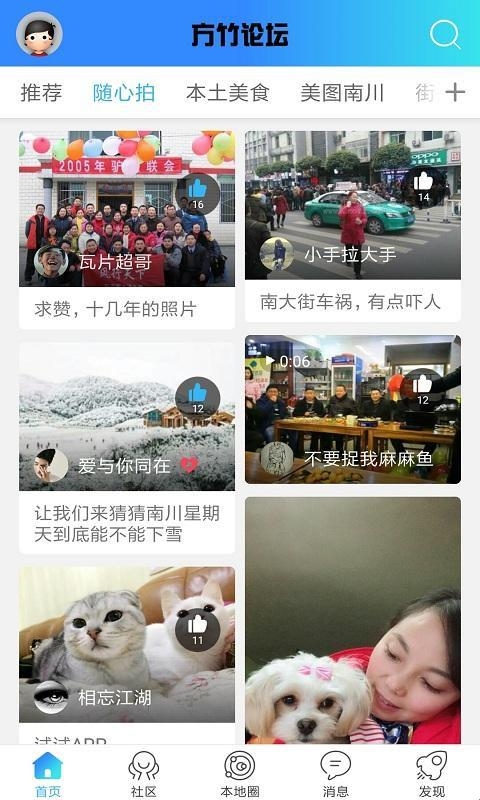Add channels with the plus icon
Image resolution: width=480 pixels, height=800 pixels.
click(455, 92)
